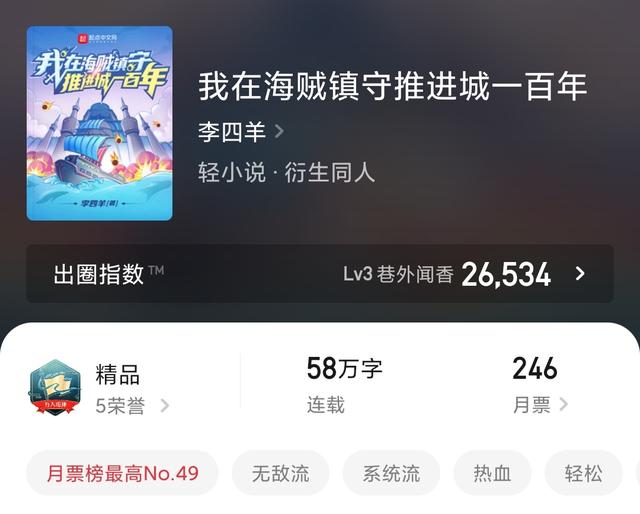This screenshot has width=640, height=514.
Task: Open the book cover image
Action: [99, 123]
